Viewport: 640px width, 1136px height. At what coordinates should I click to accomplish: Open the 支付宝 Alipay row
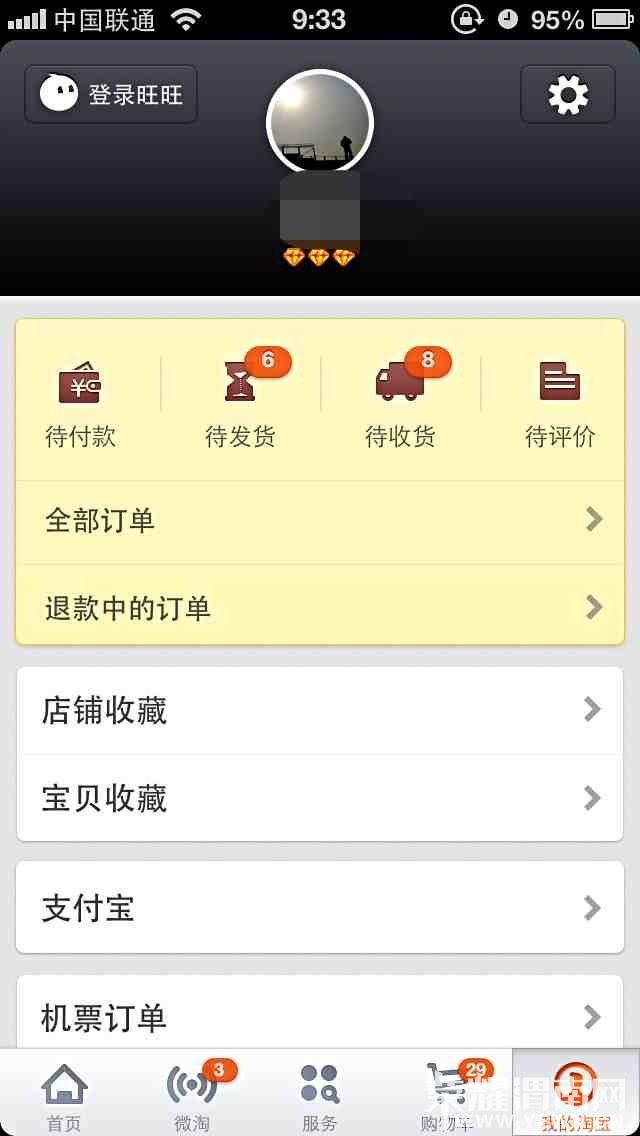pos(320,908)
